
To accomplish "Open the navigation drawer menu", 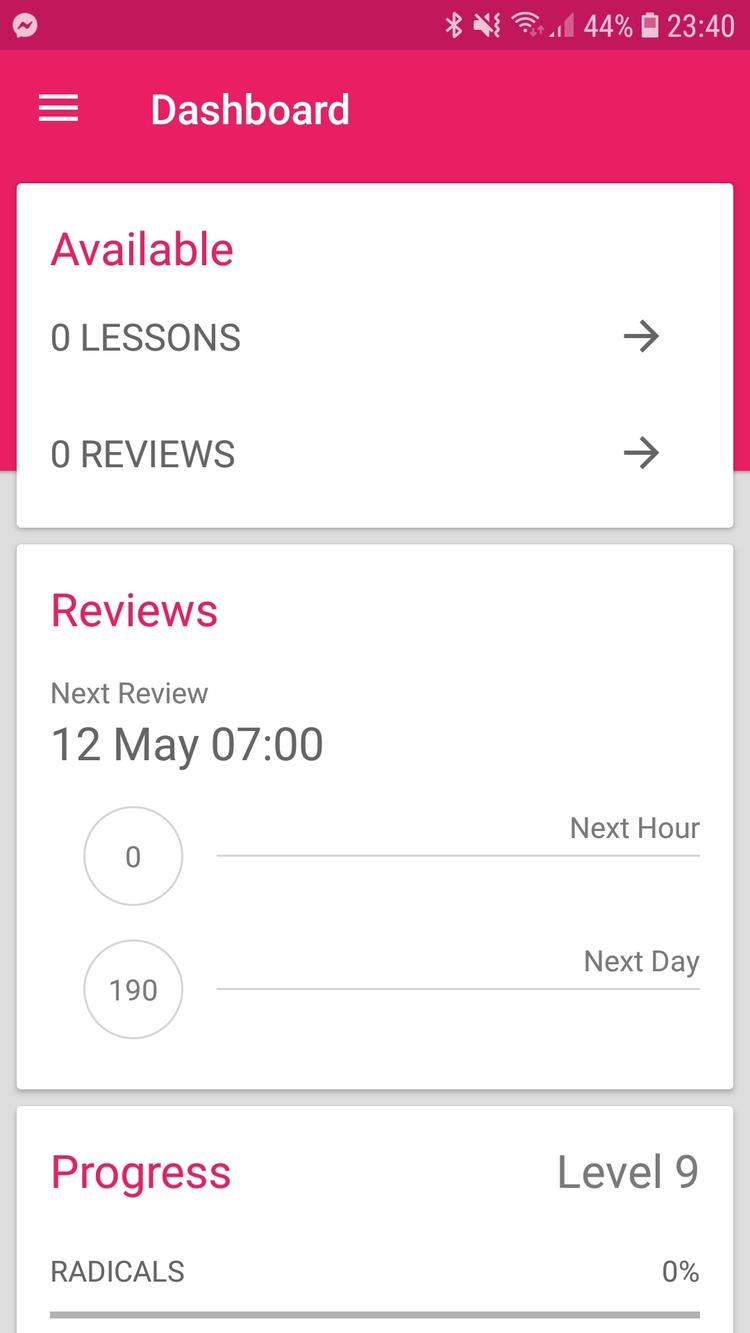I will [x=59, y=109].
